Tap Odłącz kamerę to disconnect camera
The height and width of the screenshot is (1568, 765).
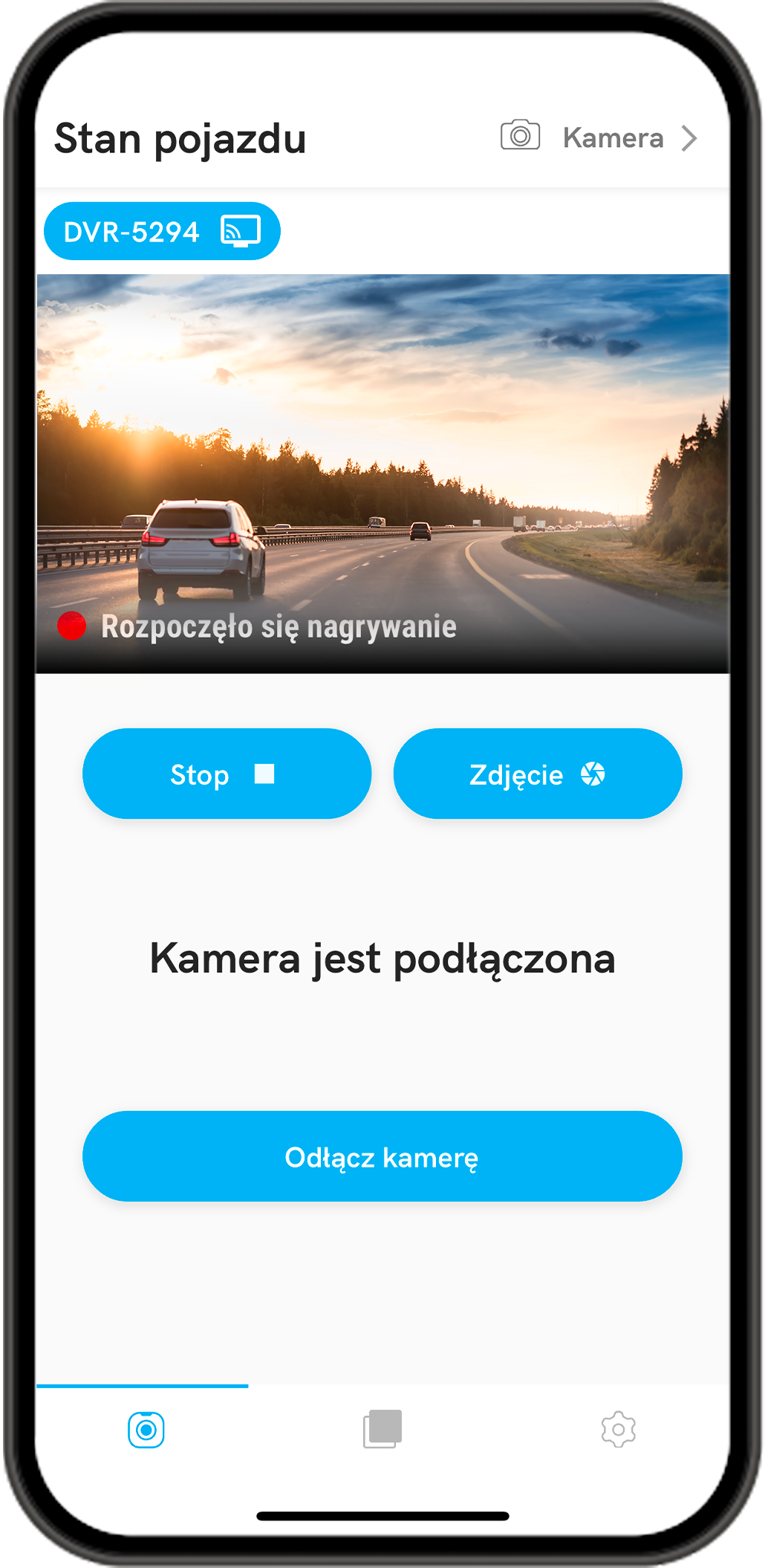(382, 1157)
